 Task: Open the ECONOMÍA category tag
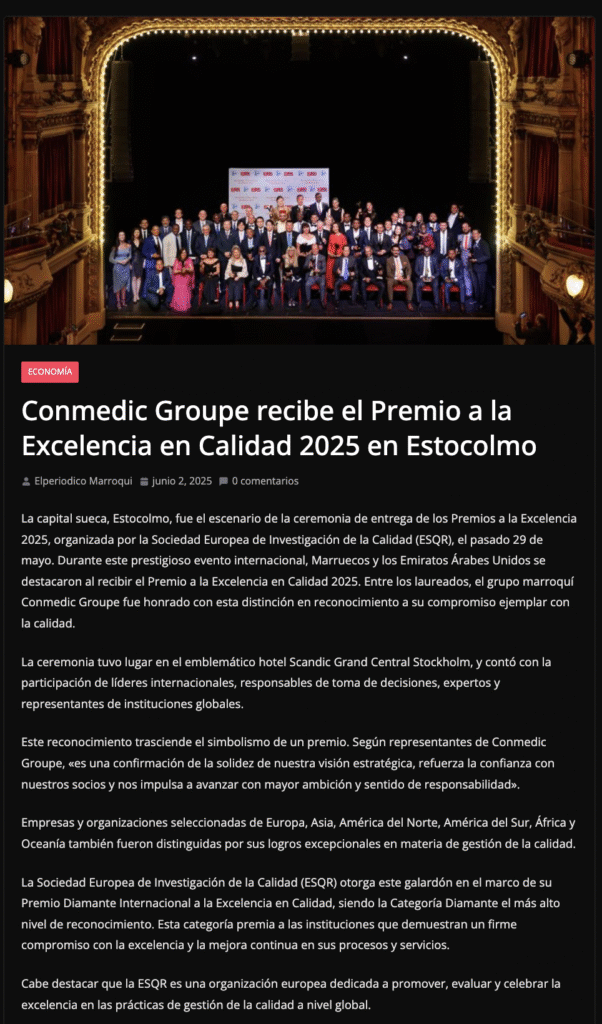pos(50,372)
